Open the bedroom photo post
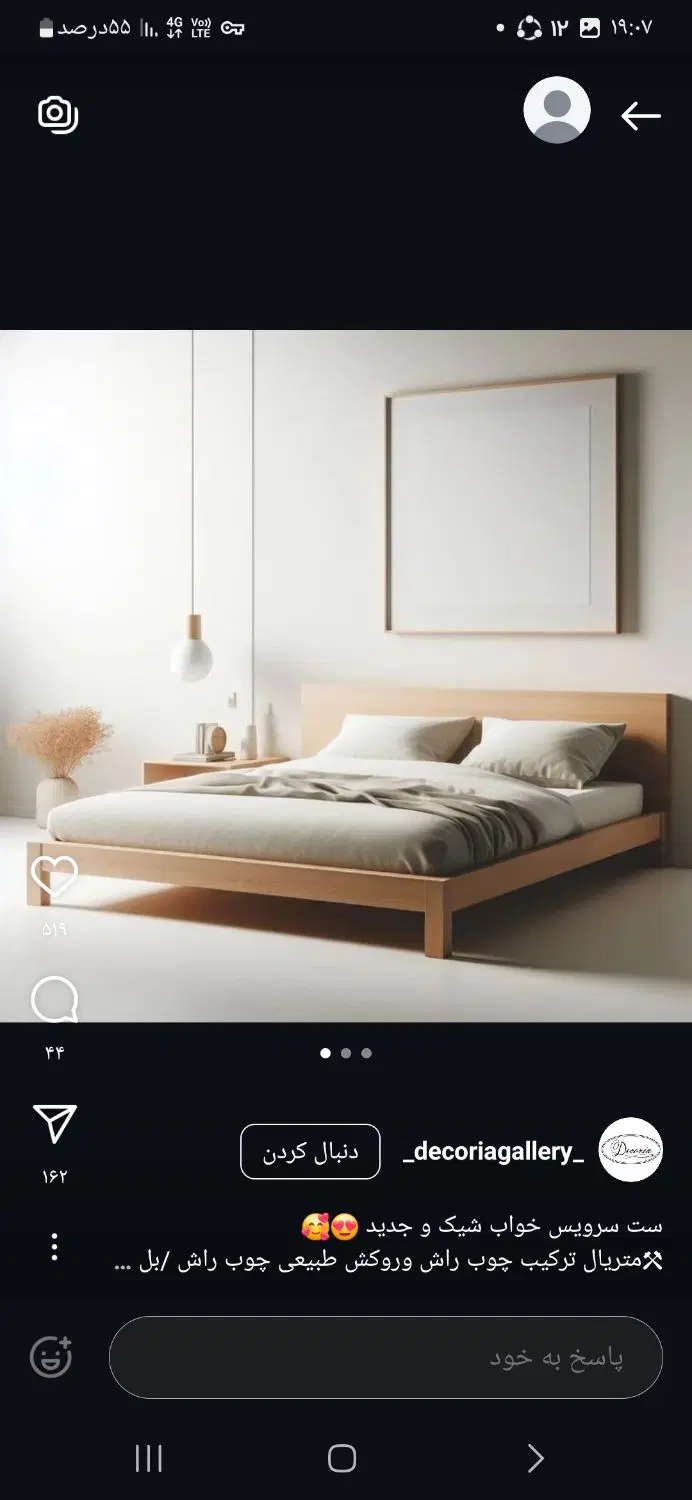The height and width of the screenshot is (1500, 692). [x=346, y=676]
